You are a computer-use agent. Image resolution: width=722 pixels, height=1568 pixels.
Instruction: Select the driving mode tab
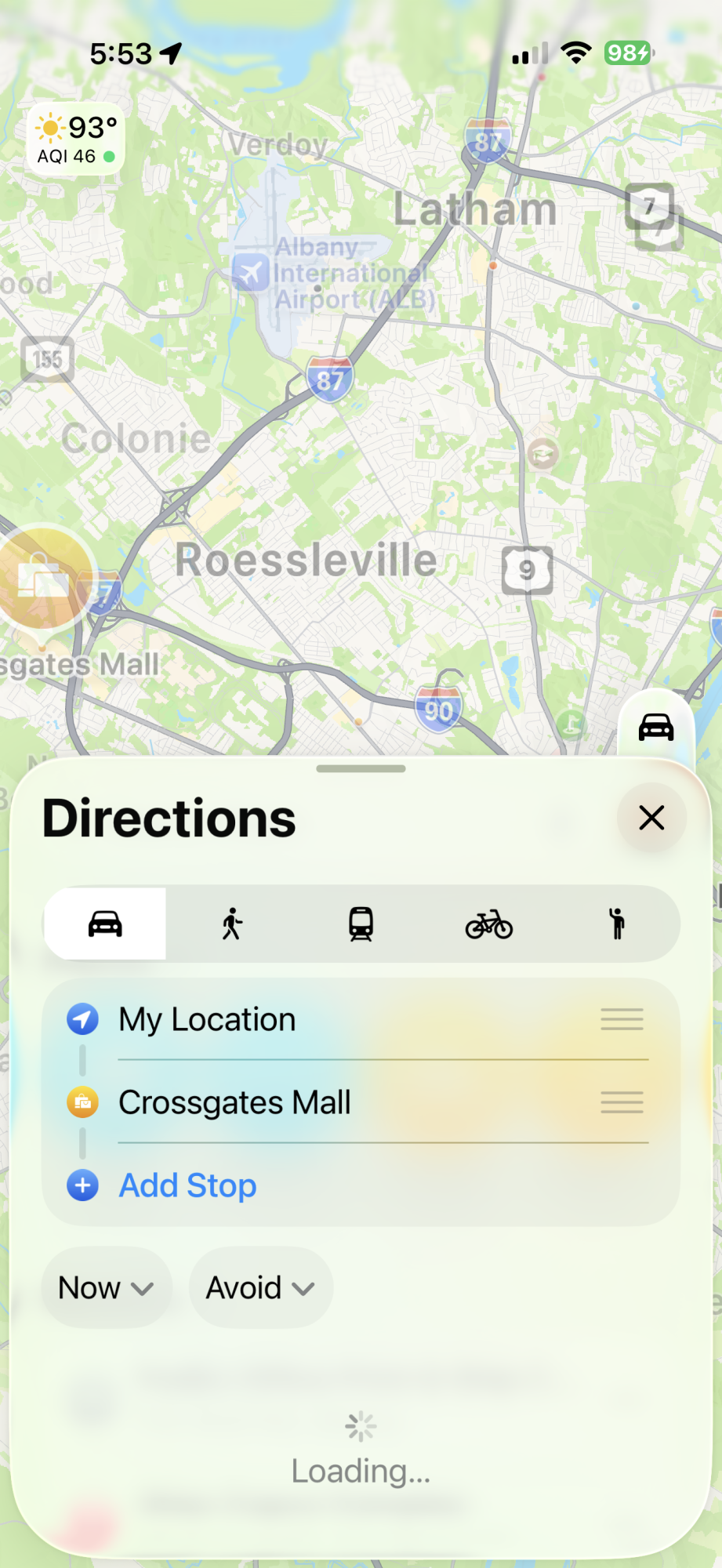pyautogui.click(x=105, y=924)
